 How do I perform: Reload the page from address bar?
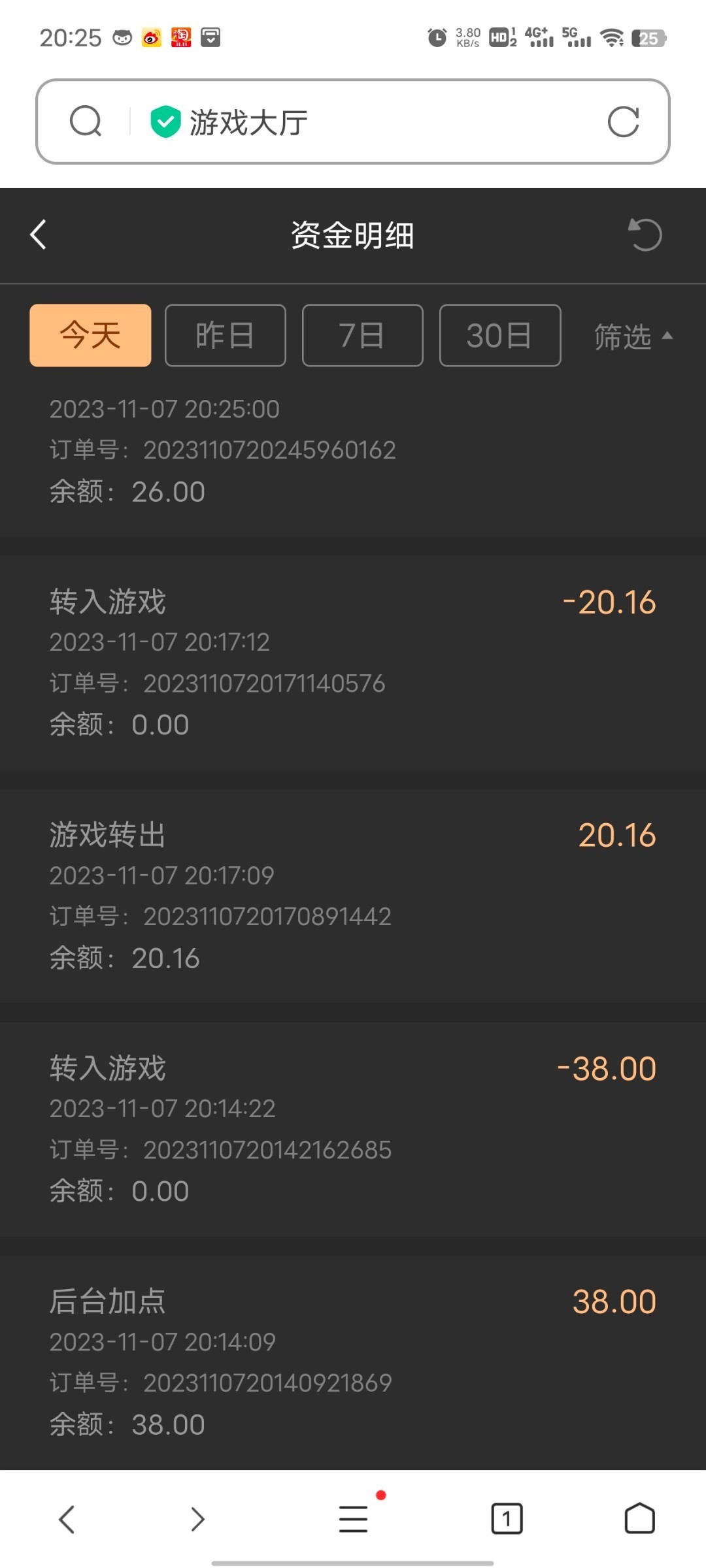tap(623, 122)
